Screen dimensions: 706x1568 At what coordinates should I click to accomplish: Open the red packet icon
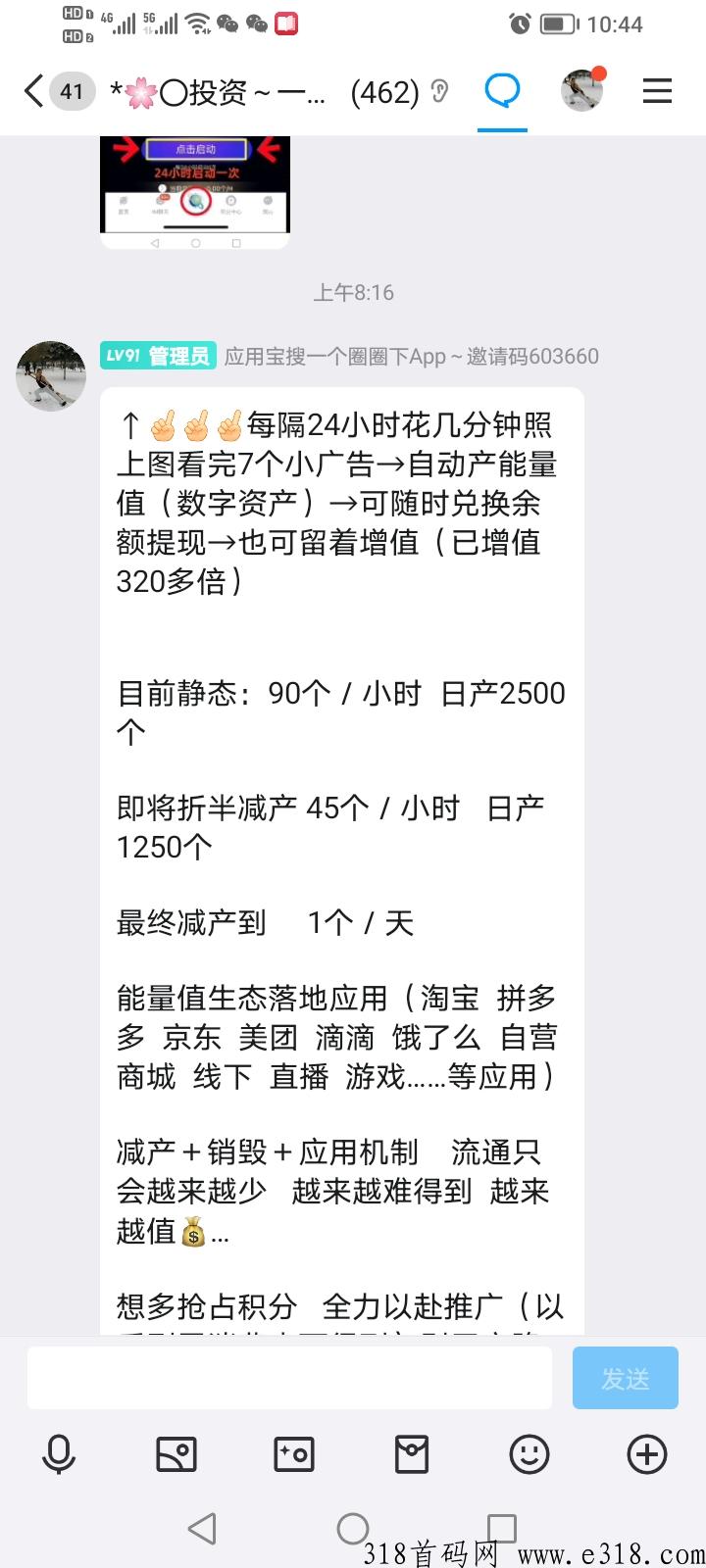412,1454
